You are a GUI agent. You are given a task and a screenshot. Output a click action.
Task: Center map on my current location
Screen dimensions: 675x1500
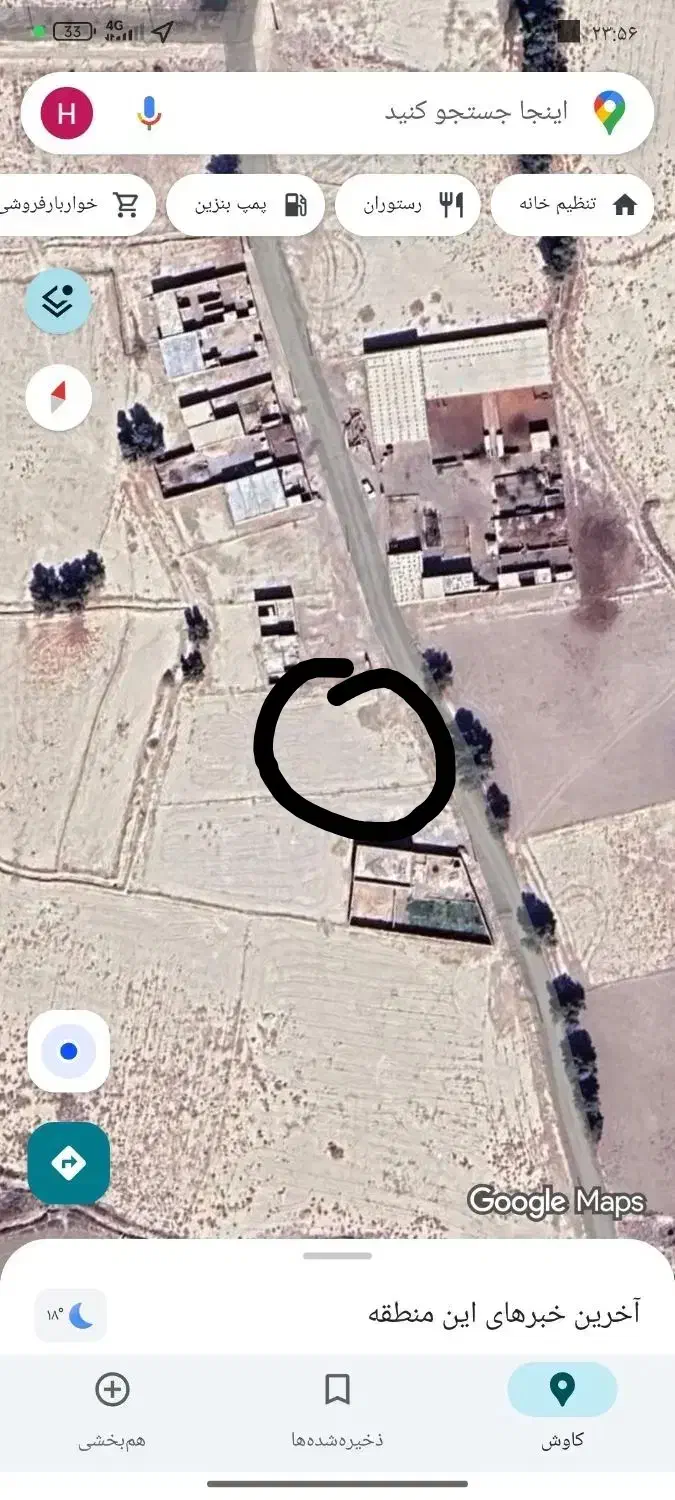pos(68,1051)
